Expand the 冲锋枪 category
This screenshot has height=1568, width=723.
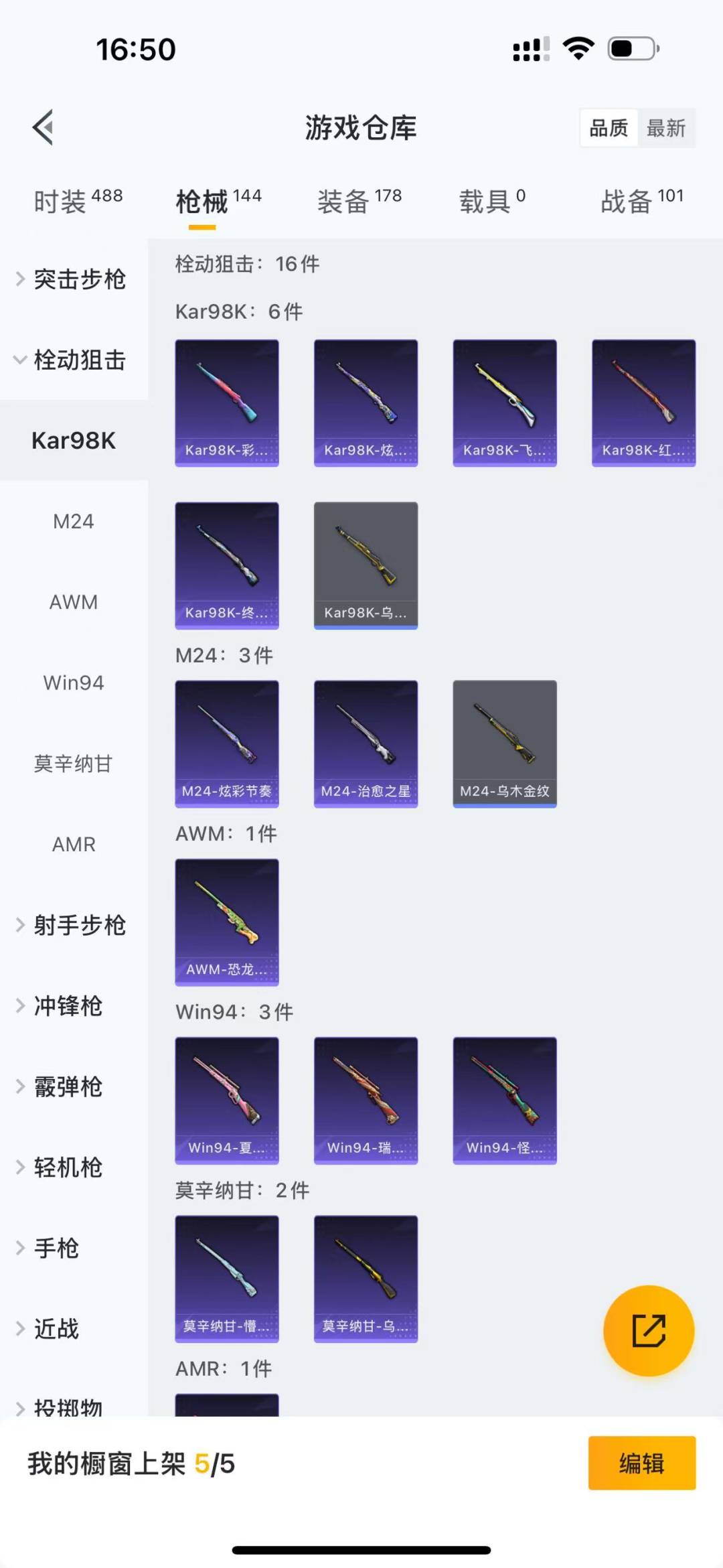[x=67, y=1006]
